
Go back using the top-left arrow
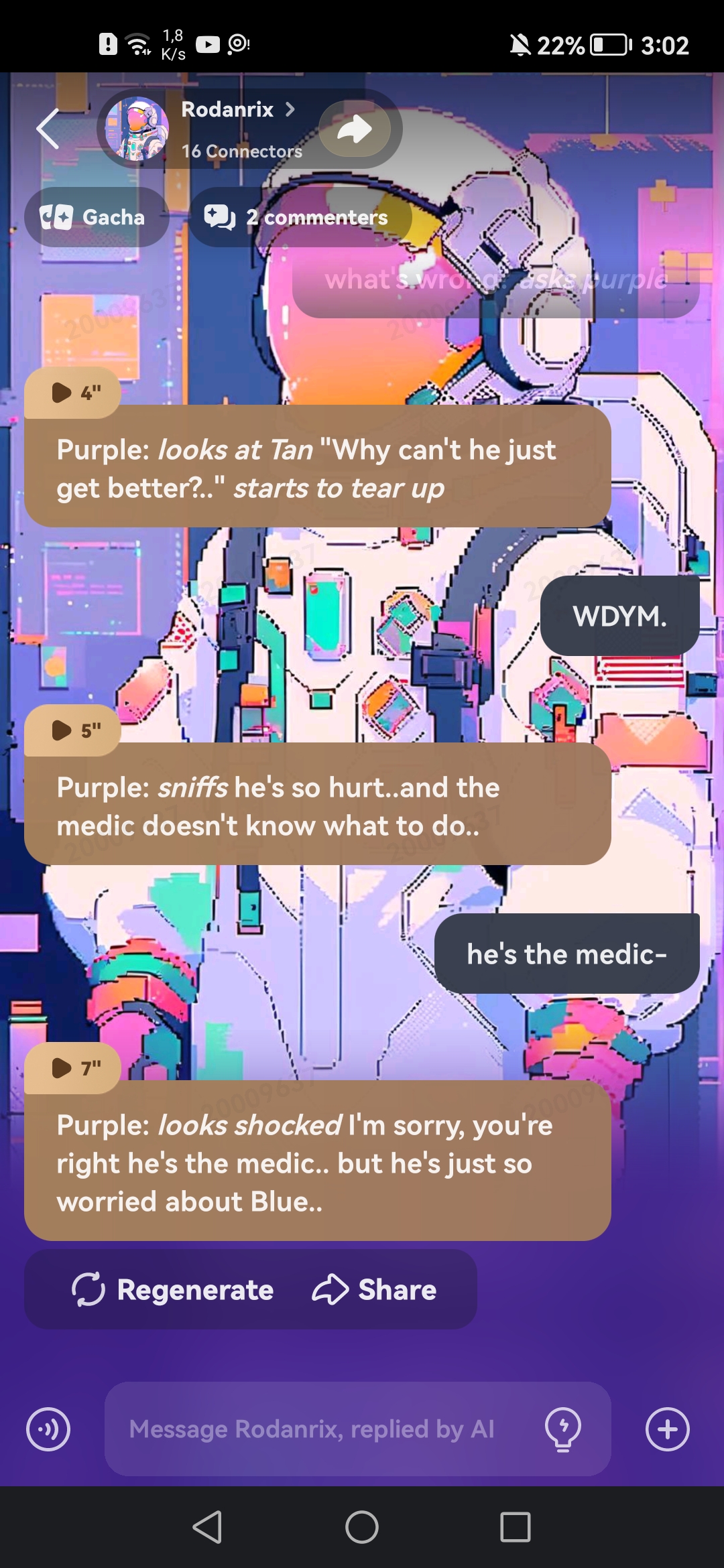point(48,128)
